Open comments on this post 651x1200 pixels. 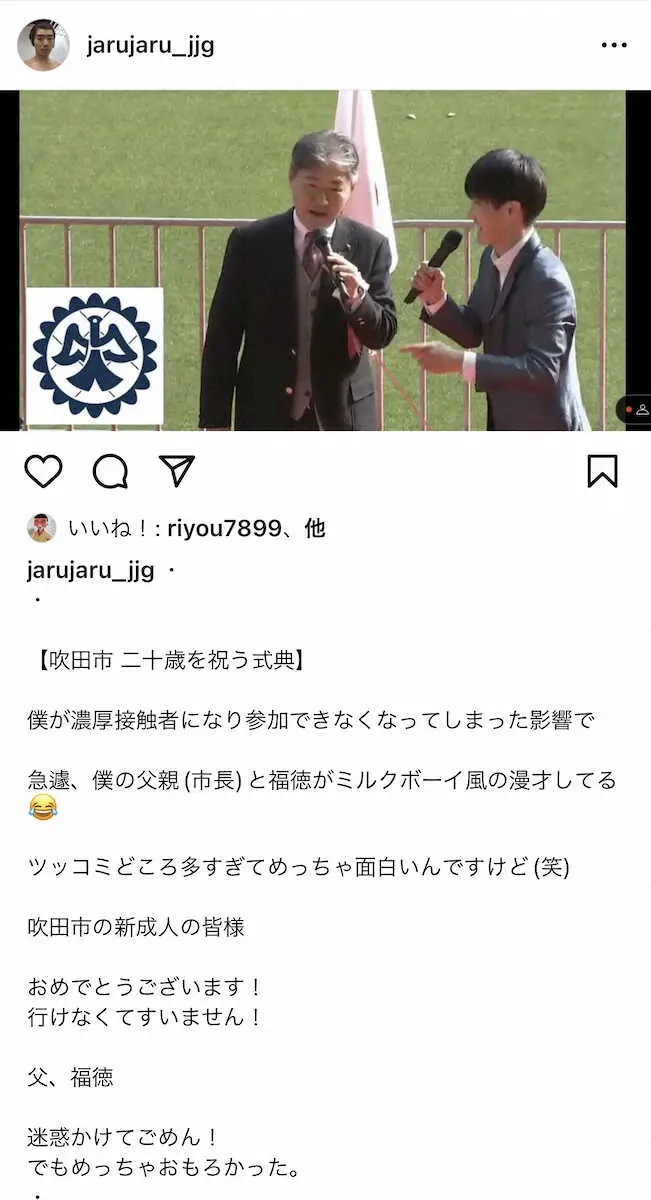(110, 471)
